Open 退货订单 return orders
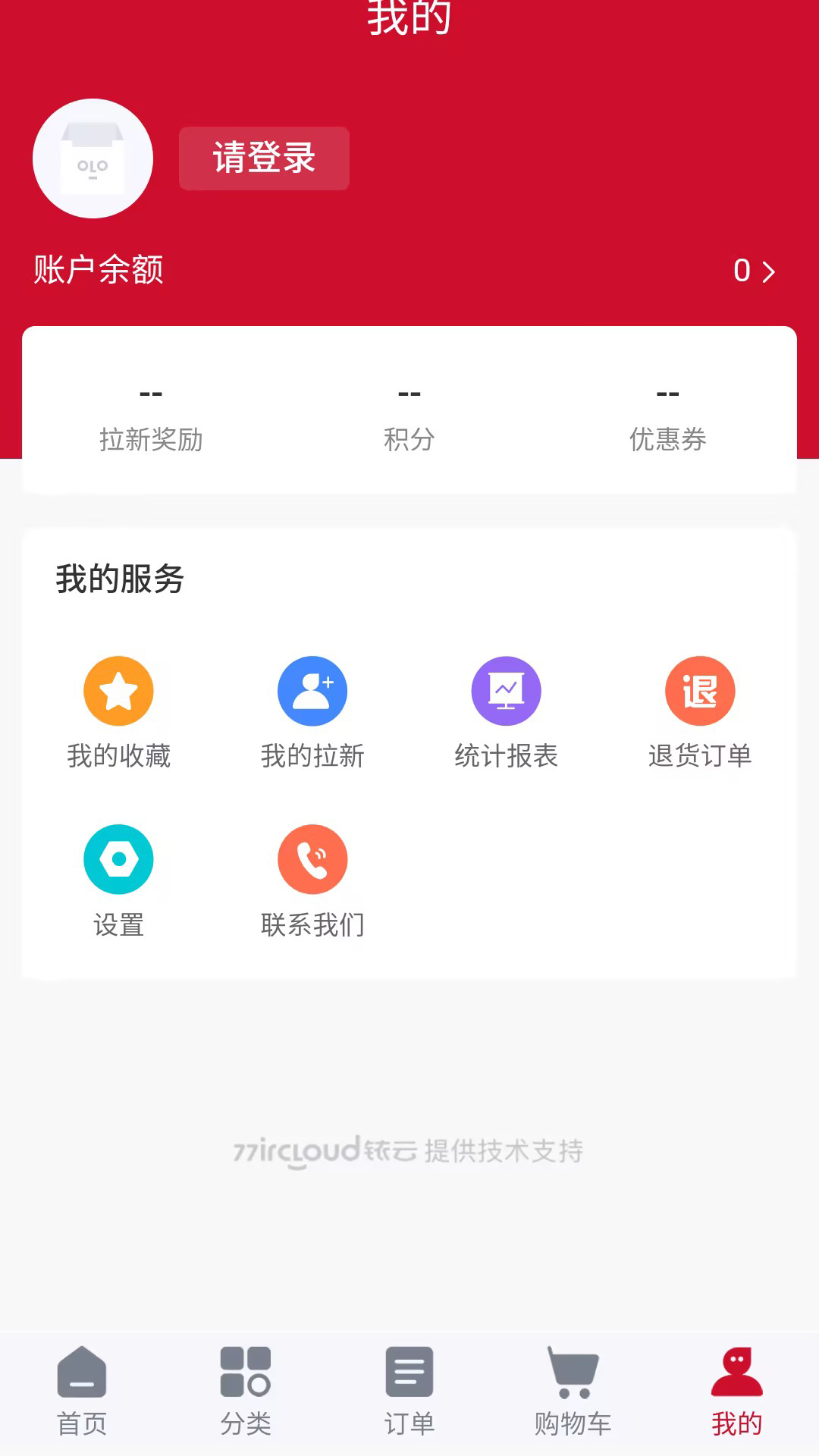This screenshot has width=819, height=1456. tap(700, 711)
